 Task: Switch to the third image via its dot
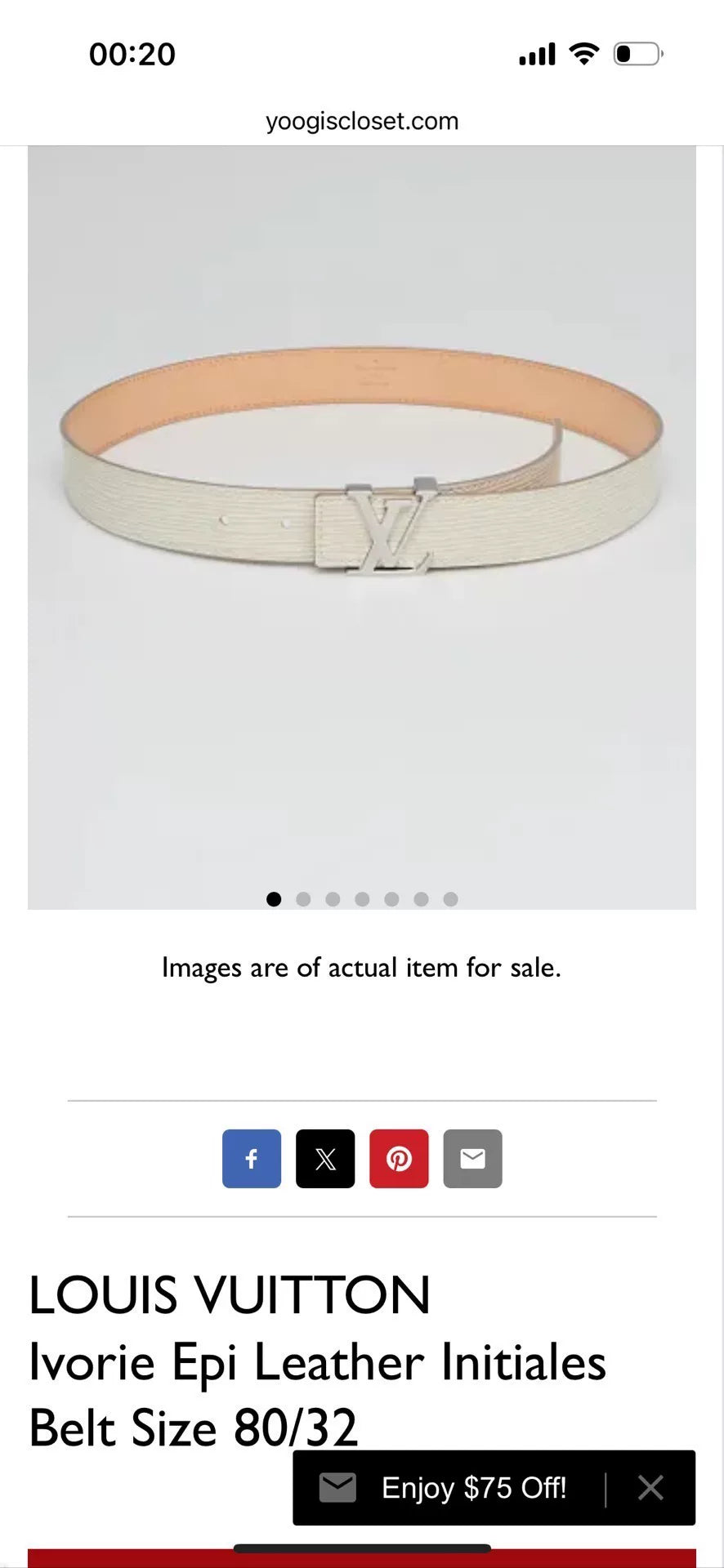point(333,898)
